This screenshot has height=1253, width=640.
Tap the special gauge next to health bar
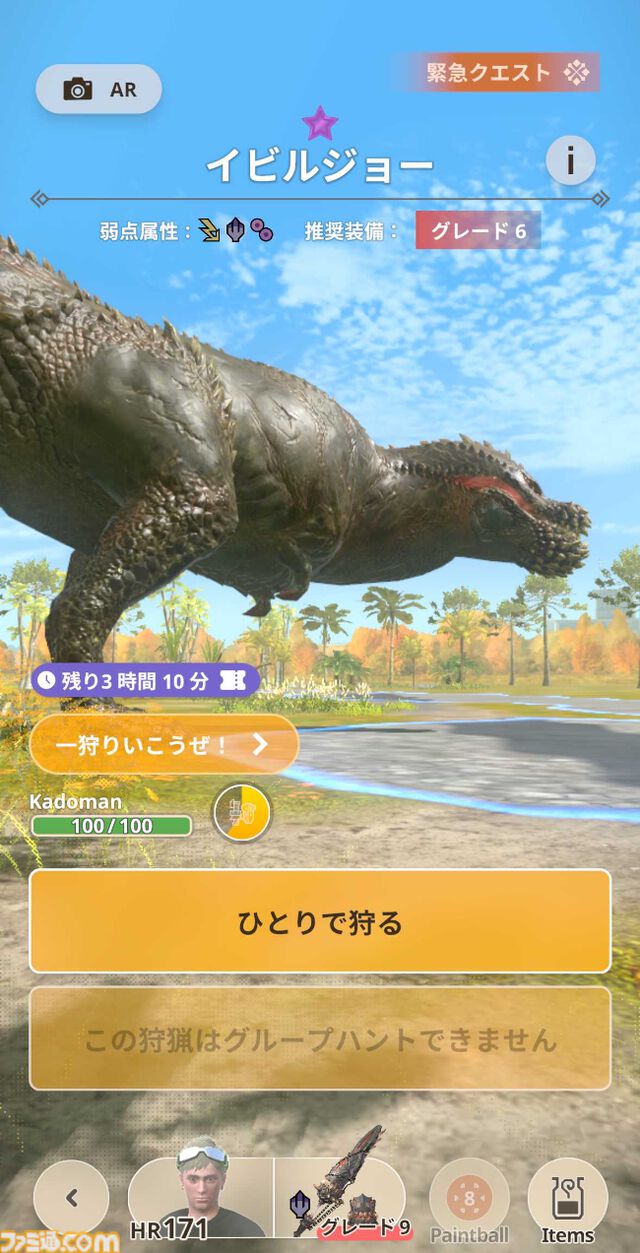pyautogui.click(x=242, y=812)
